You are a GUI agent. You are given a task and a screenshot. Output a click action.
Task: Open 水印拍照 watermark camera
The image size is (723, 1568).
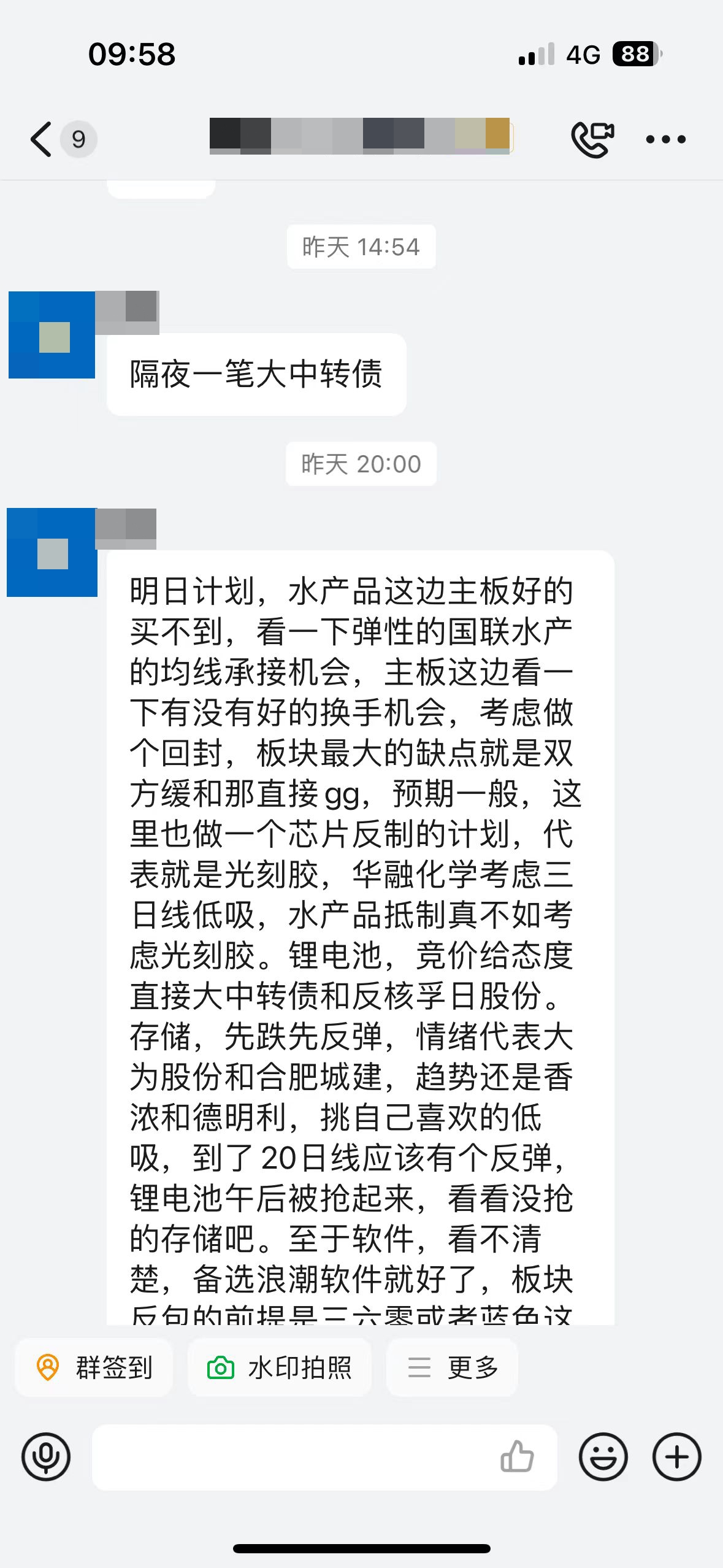coord(280,1367)
